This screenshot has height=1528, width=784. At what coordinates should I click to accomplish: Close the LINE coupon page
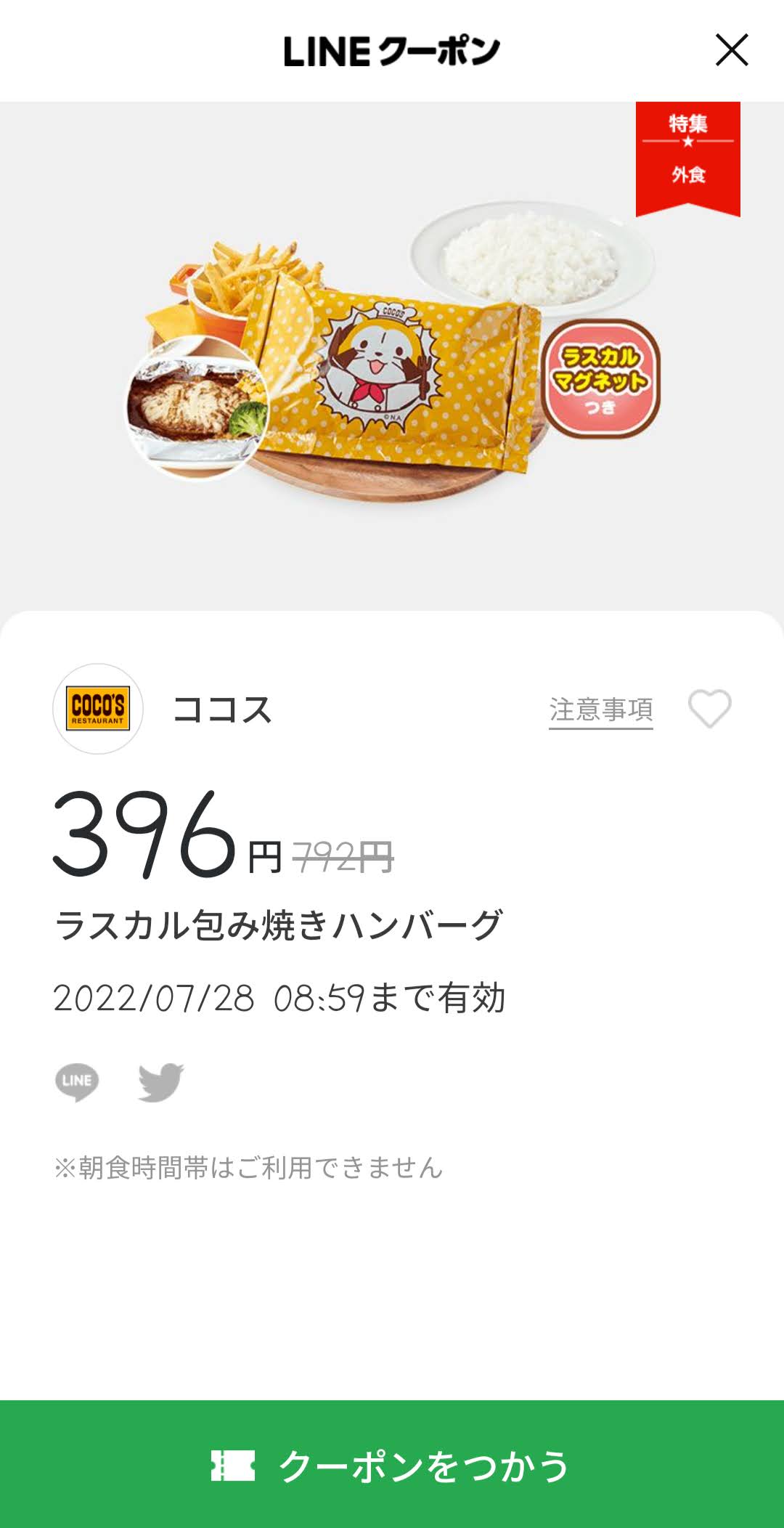(732, 50)
